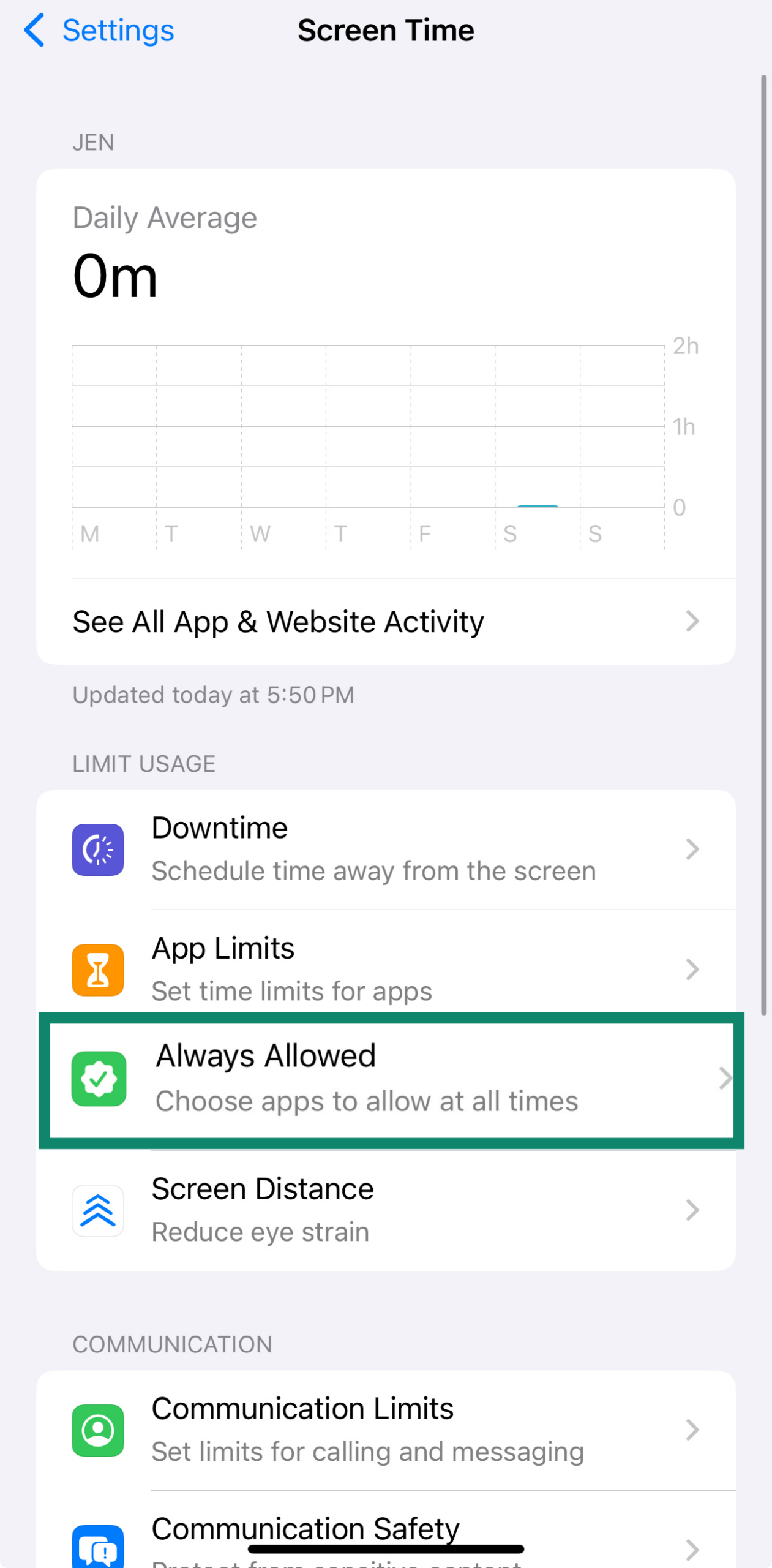
Task: Tap the Daily Average 0m value
Action: [x=115, y=277]
